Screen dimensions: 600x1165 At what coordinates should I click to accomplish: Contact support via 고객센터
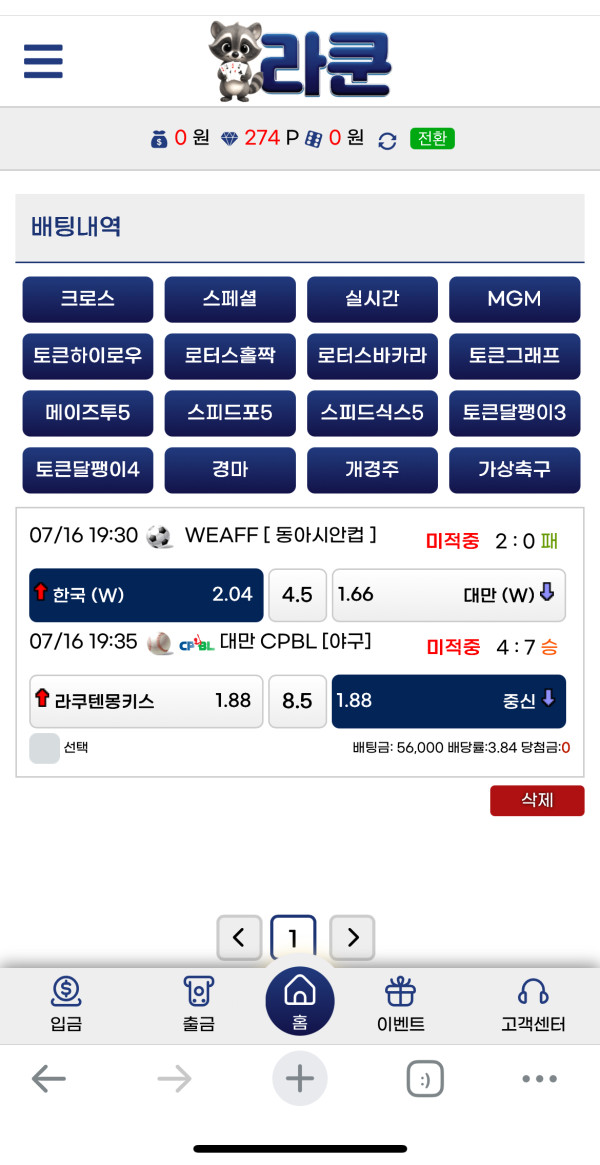click(533, 1003)
